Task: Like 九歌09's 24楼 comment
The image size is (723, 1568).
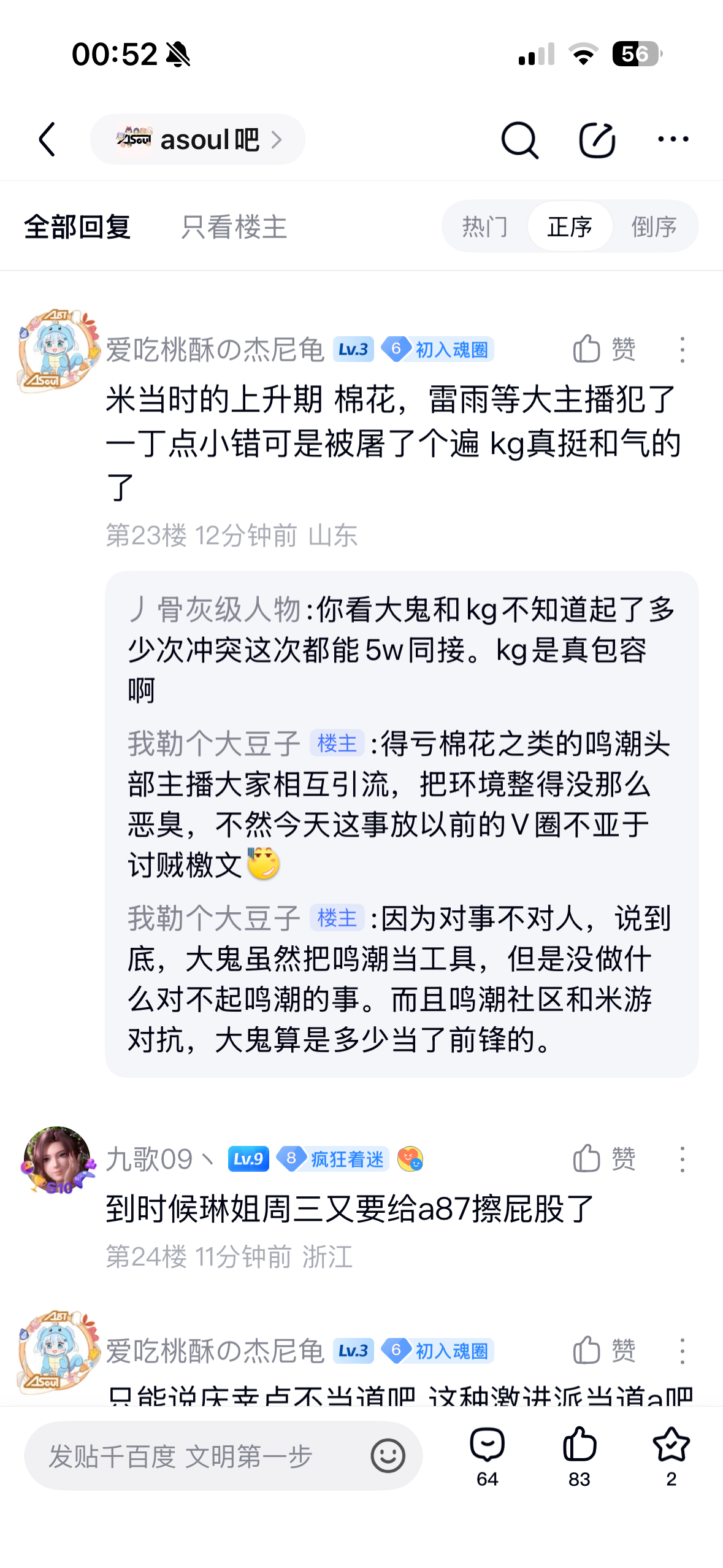Action: coord(603,1159)
